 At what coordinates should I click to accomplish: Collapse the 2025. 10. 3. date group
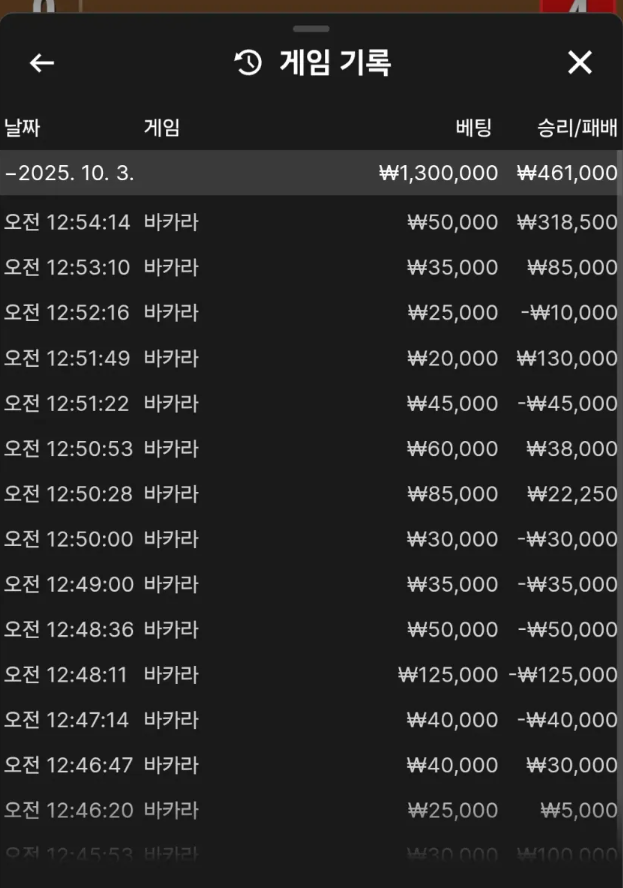(310, 173)
